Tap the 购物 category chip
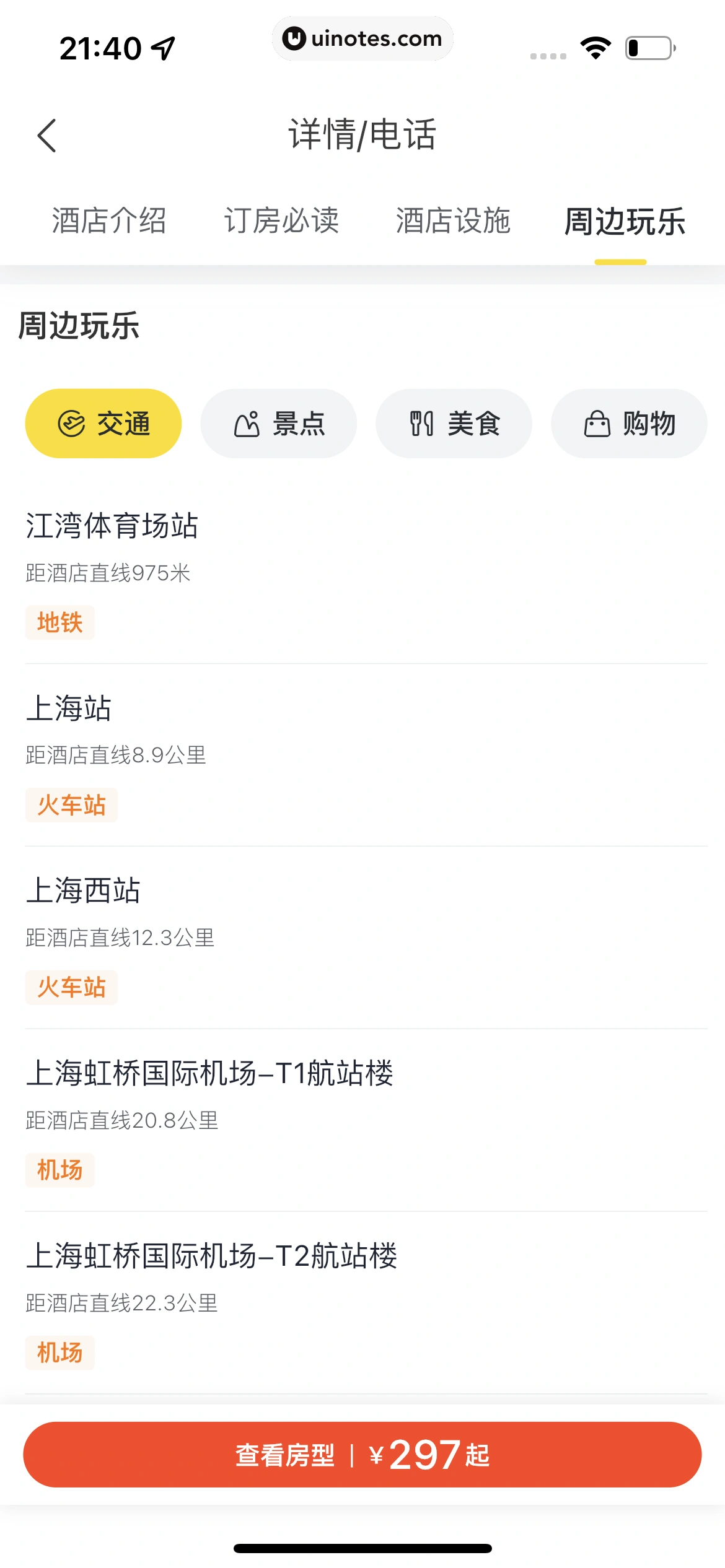Screen dimensions: 725x1568 [x=629, y=424]
